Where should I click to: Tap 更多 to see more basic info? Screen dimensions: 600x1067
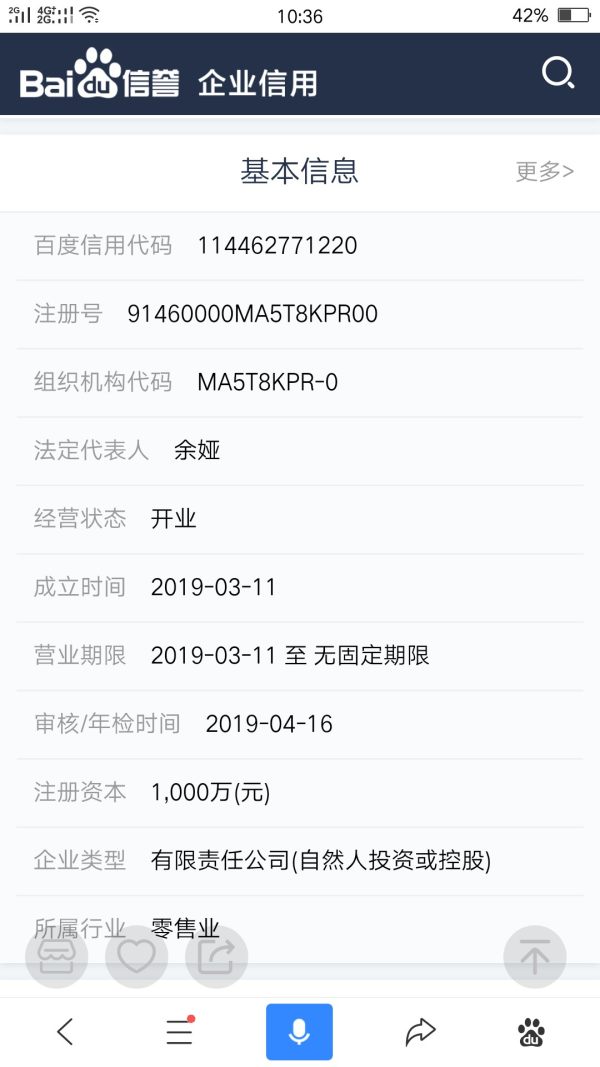click(544, 171)
